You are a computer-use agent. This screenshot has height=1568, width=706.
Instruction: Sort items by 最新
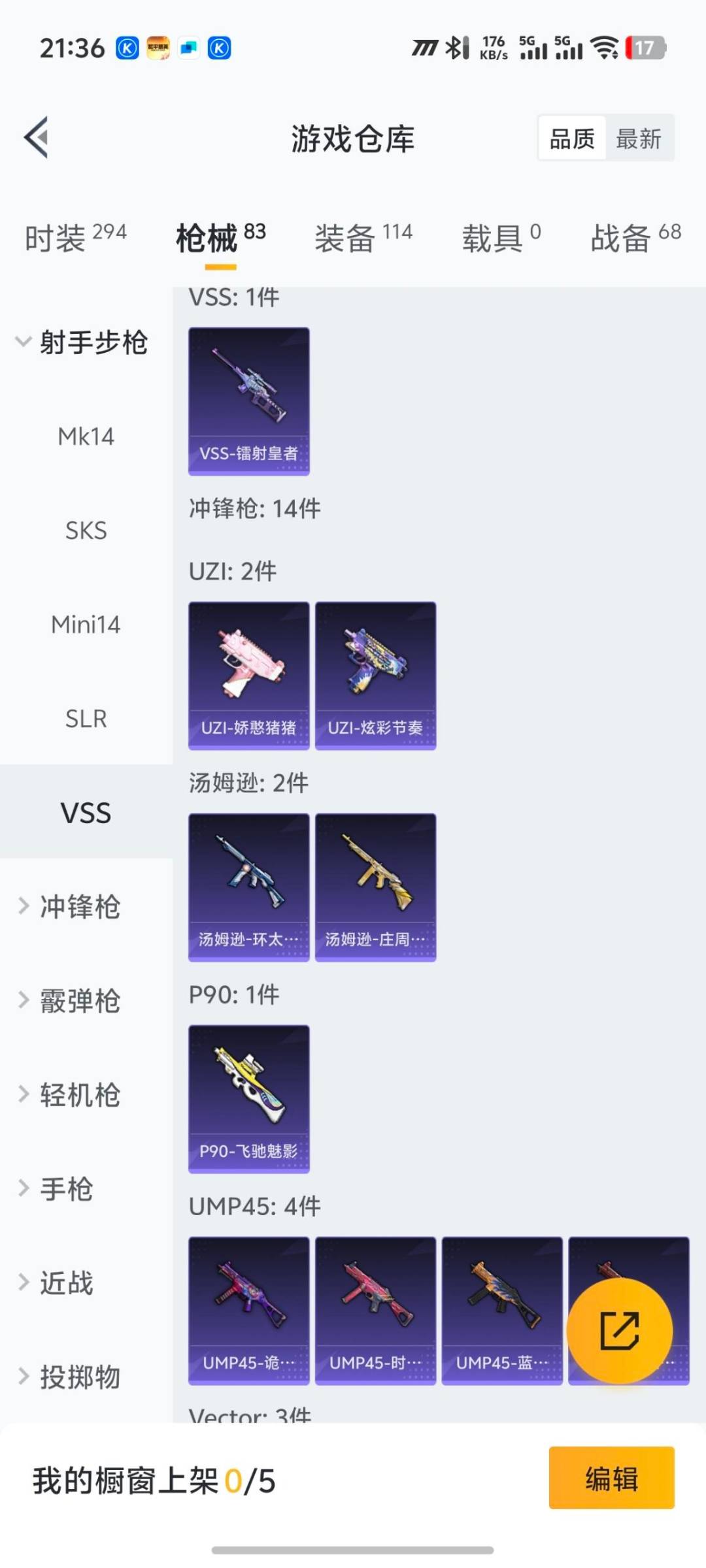(x=639, y=139)
